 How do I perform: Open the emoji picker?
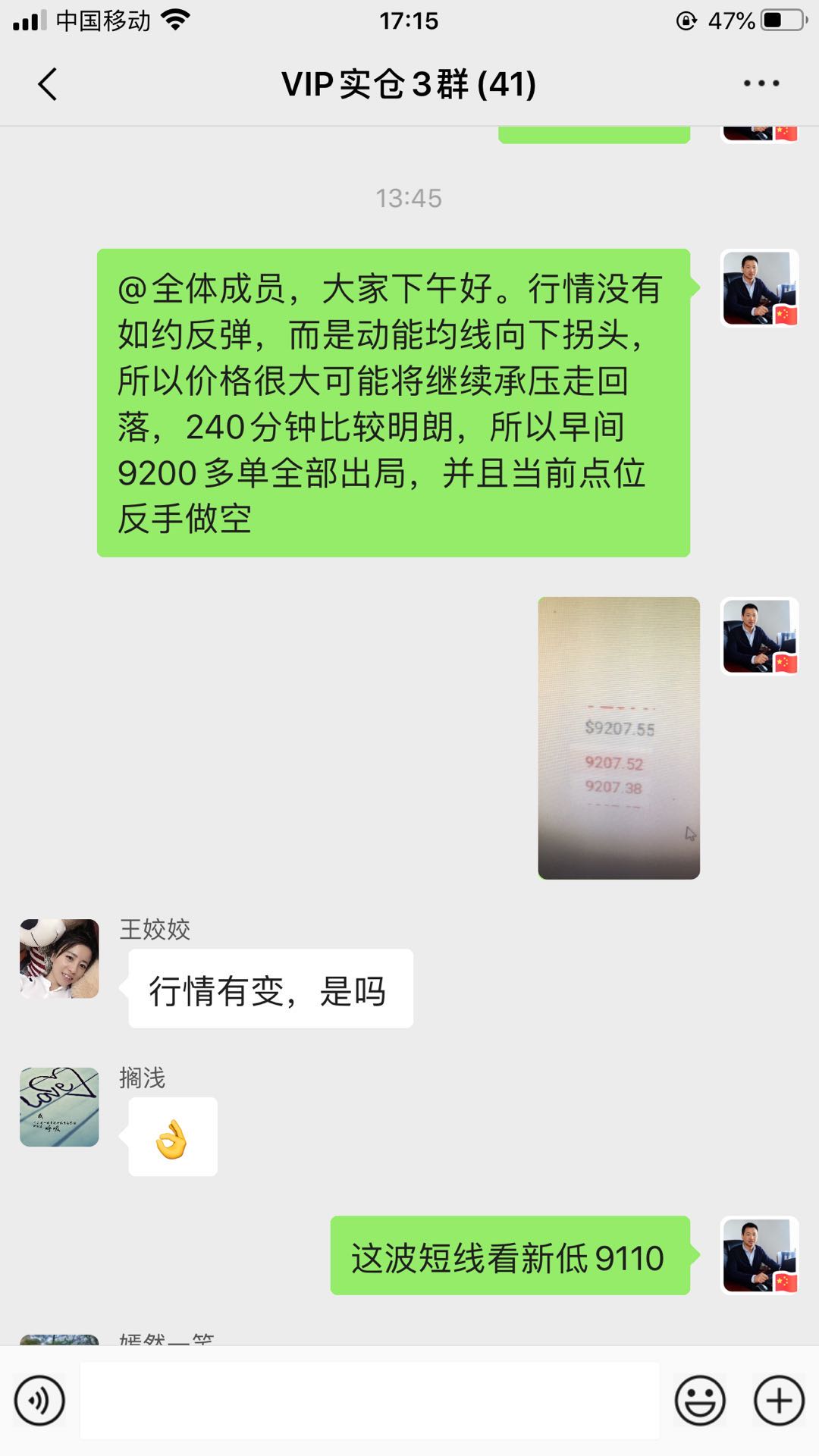[x=700, y=1399]
